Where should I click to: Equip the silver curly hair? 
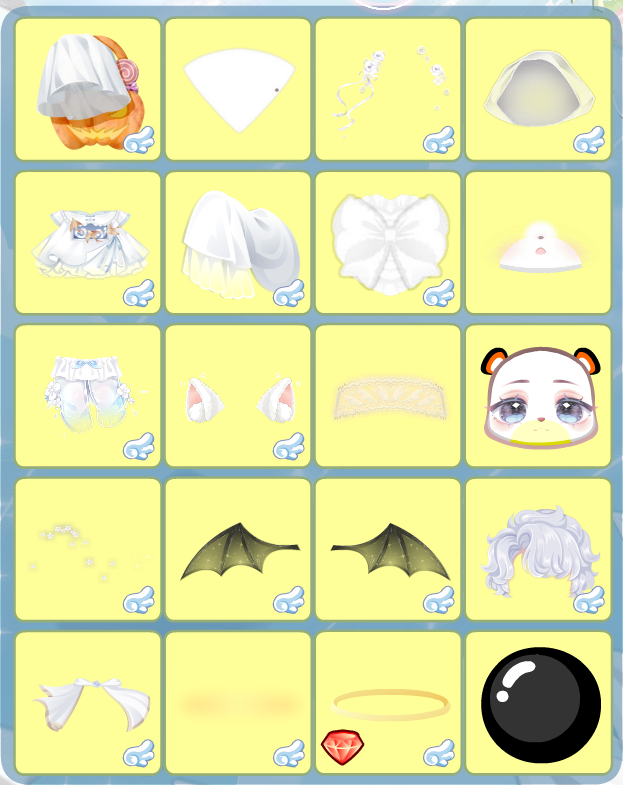click(x=538, y=550)
